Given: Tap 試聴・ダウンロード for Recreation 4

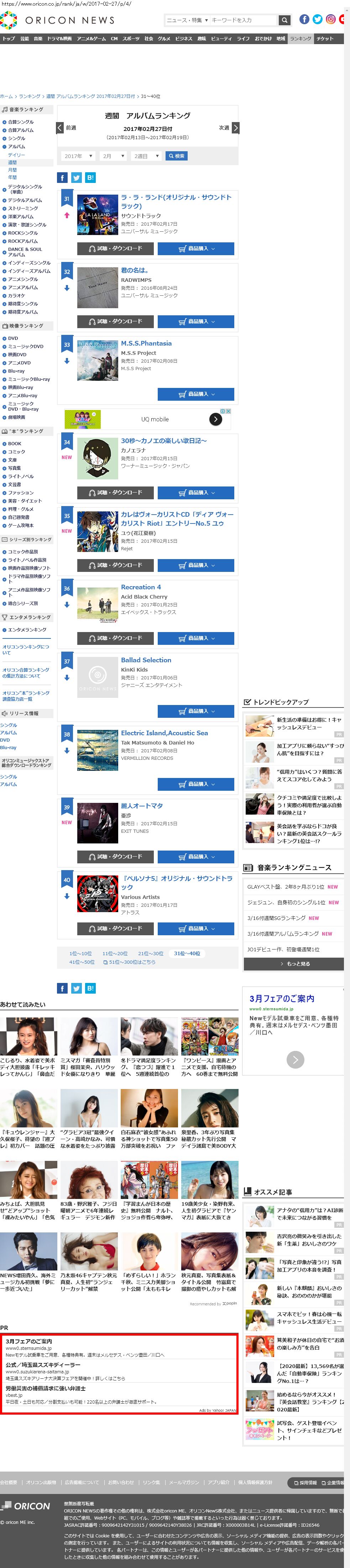Looking at the screenshot, I should click(x=116, y=638).
